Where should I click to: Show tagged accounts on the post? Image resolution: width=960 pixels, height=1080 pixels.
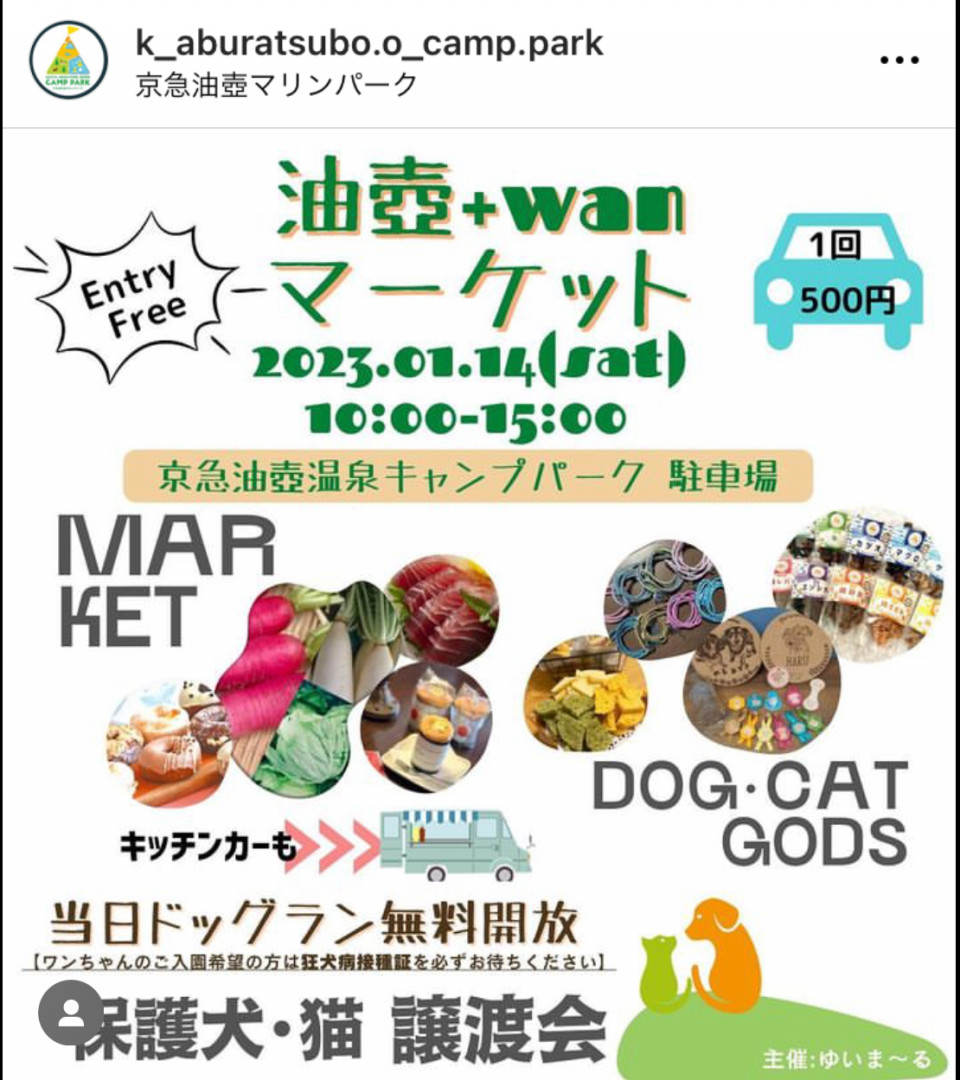[71, 1013]
